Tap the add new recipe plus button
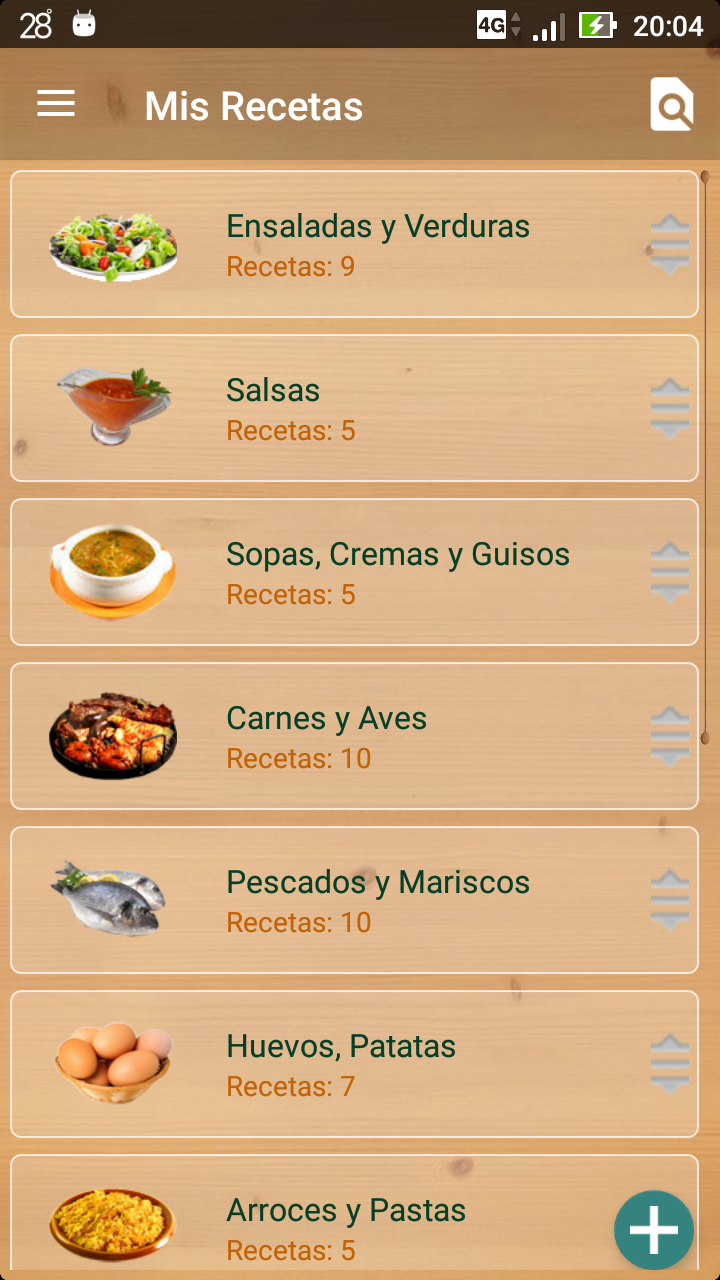Viewport: 720px width, 1280px height. point(654,1230)
